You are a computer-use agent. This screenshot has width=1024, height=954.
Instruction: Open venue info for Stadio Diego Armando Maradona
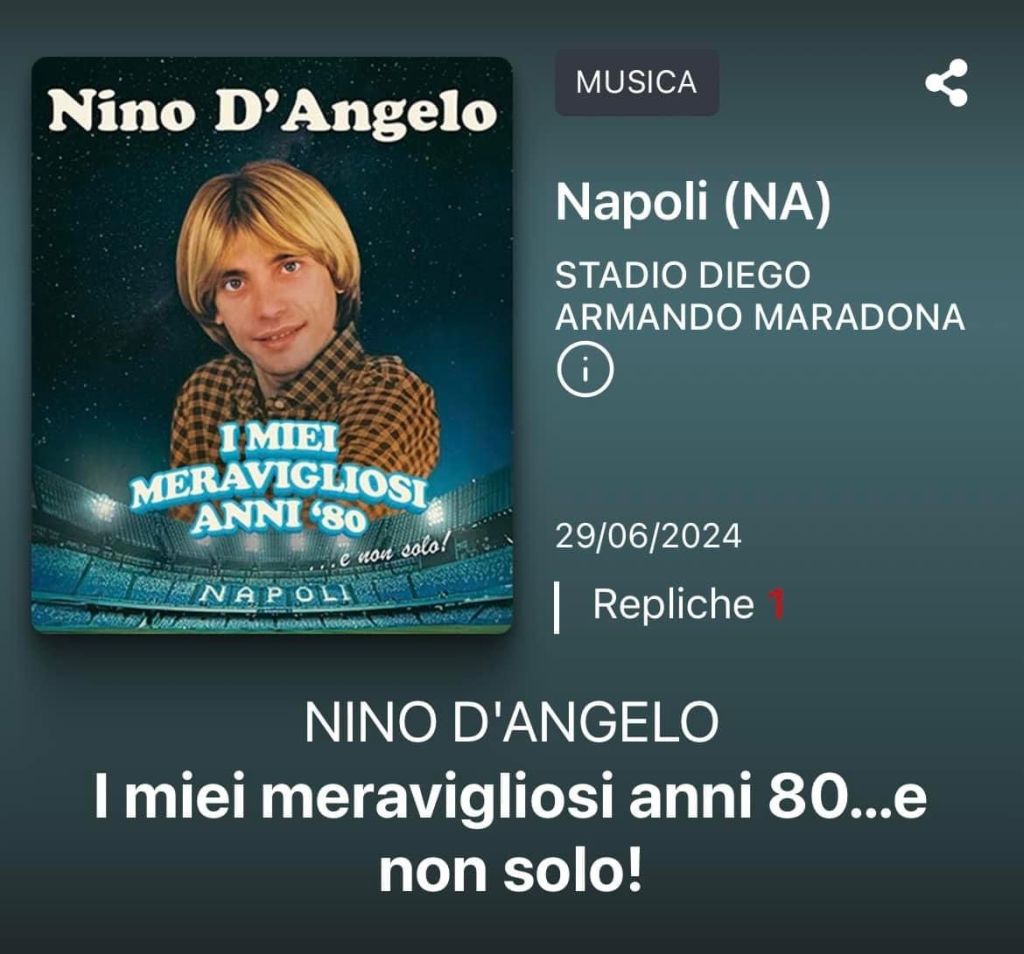(x=585, y=370)
